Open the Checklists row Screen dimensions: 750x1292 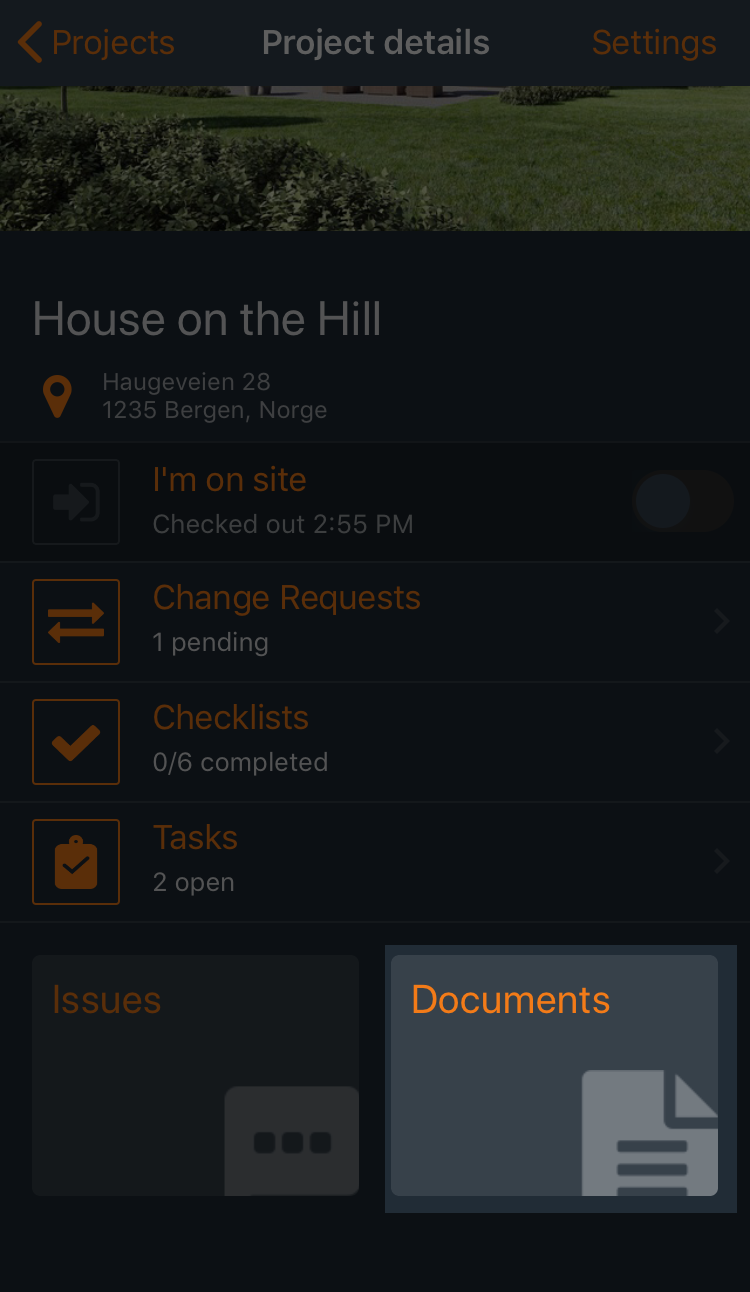(x=375, y=741)
